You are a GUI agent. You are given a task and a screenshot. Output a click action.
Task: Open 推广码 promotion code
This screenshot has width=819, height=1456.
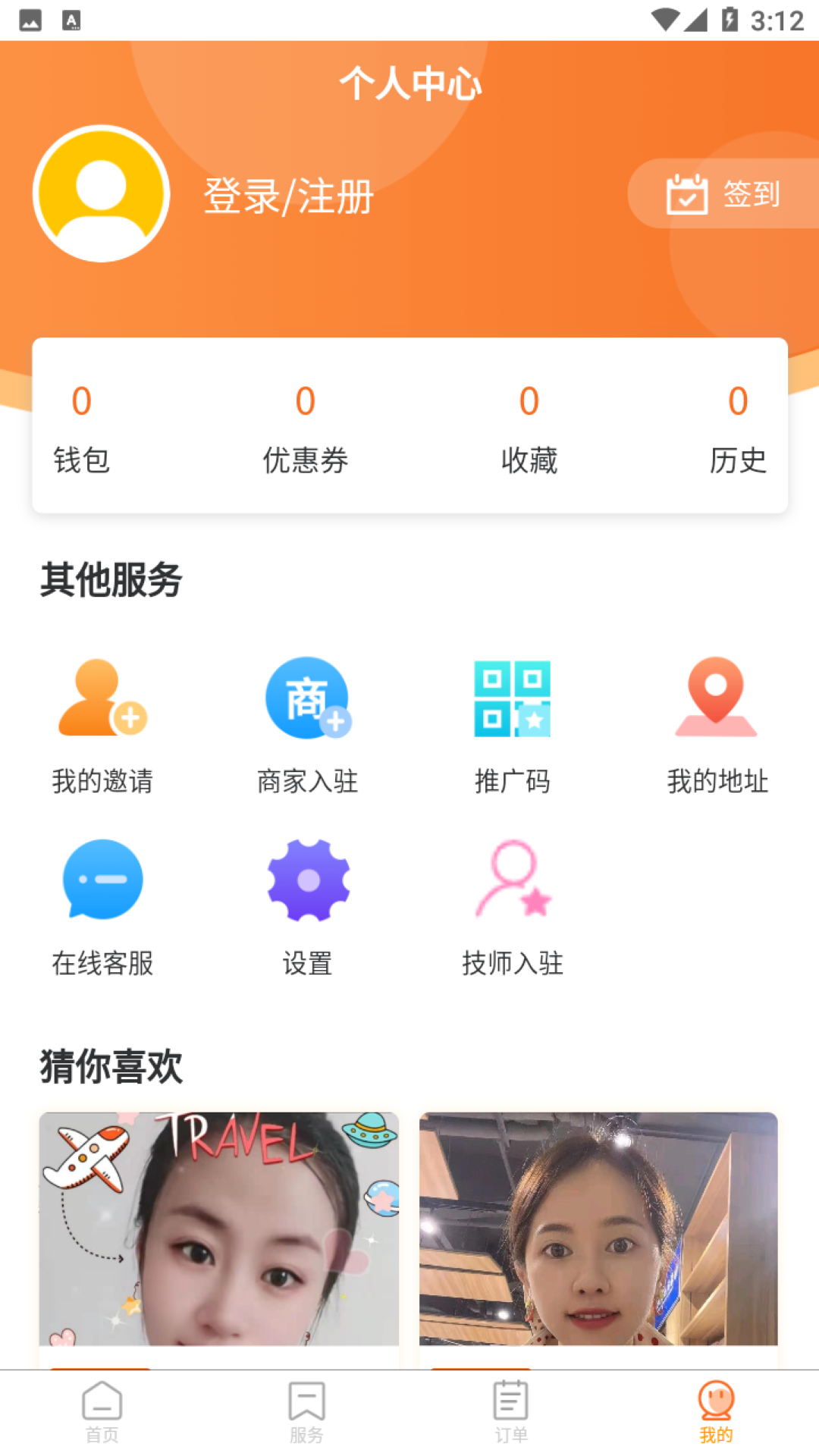click(512, 724)
